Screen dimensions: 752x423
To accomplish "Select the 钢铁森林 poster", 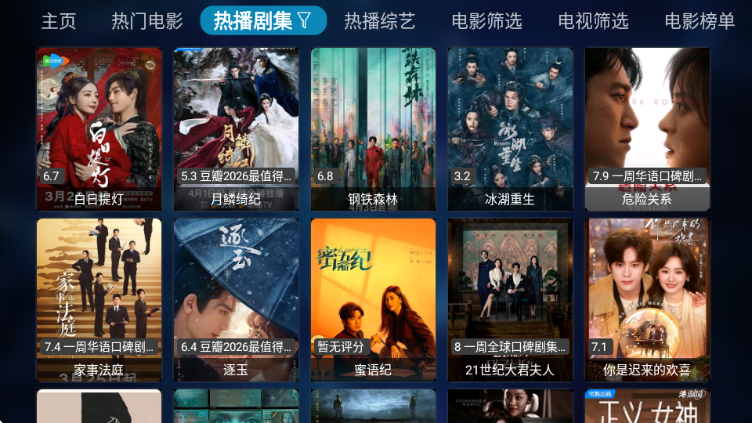I will click(x=373, y=128).
